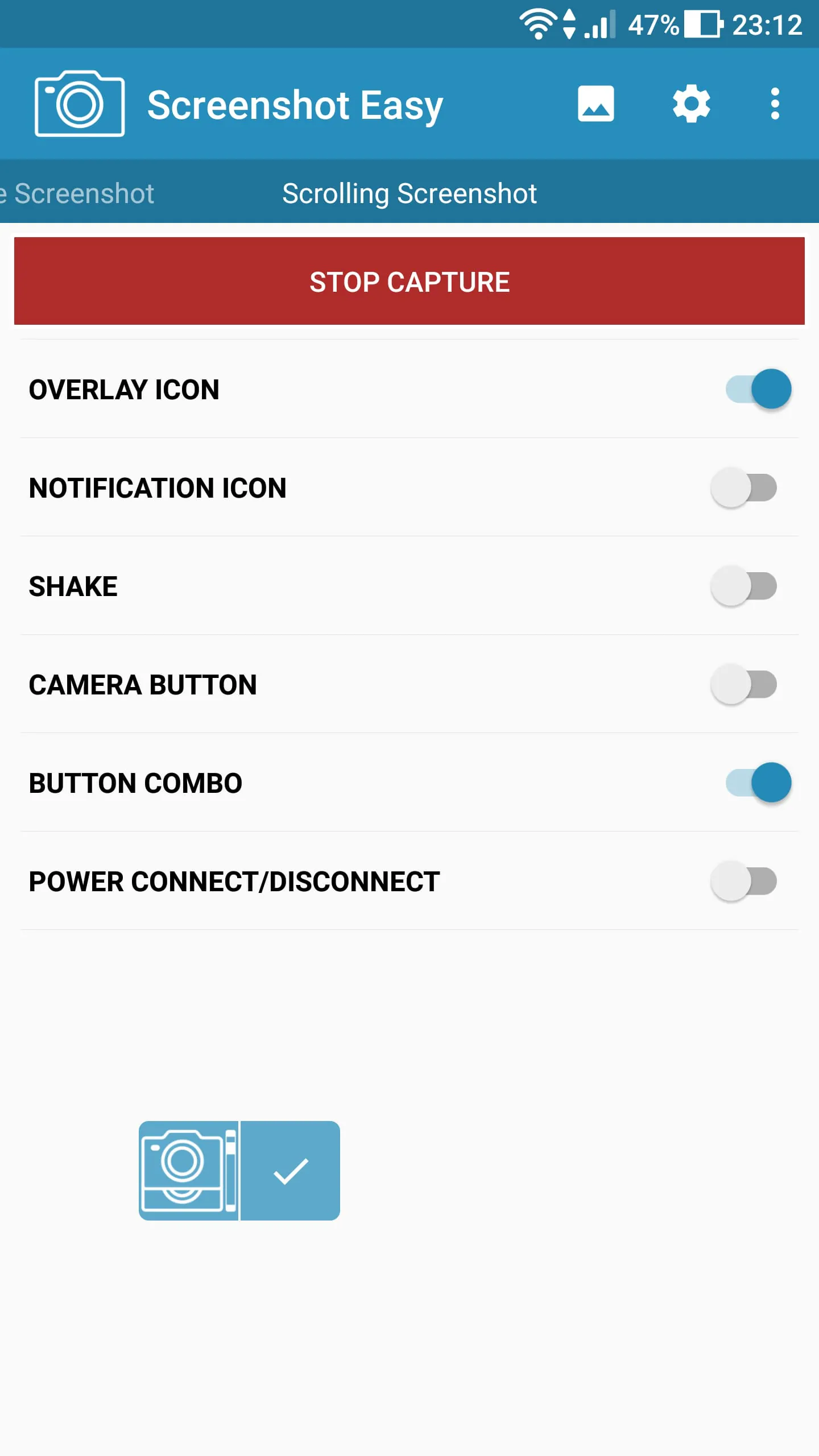Open the image gallery from the toolbar
This screenshot has width=819, height=1456.
(595, 104)
